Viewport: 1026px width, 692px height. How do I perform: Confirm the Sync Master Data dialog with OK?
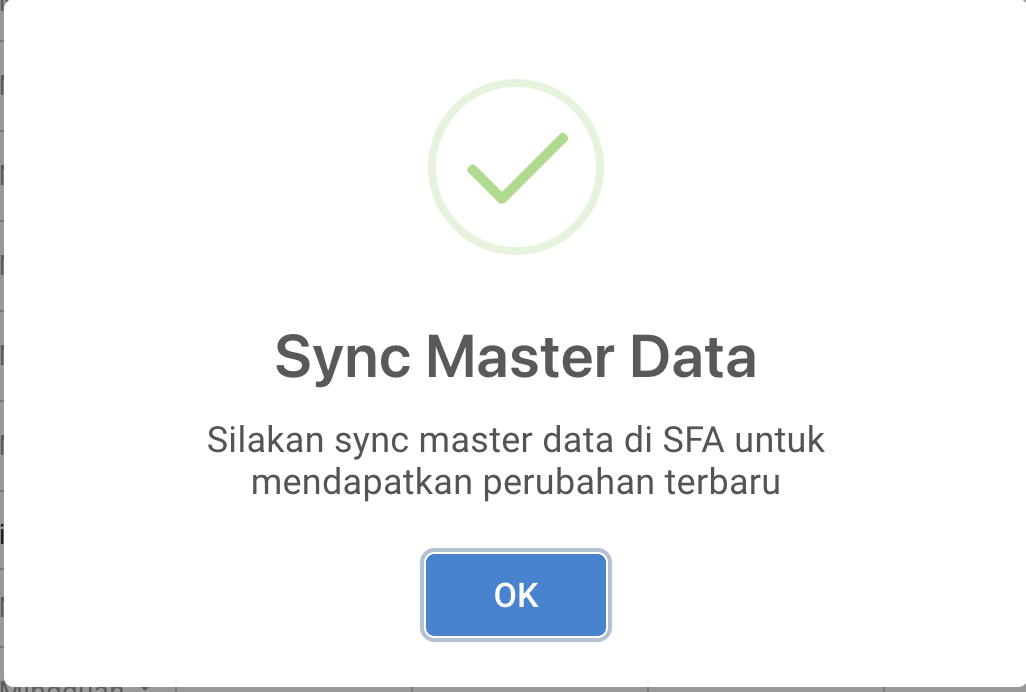point(516,595)
